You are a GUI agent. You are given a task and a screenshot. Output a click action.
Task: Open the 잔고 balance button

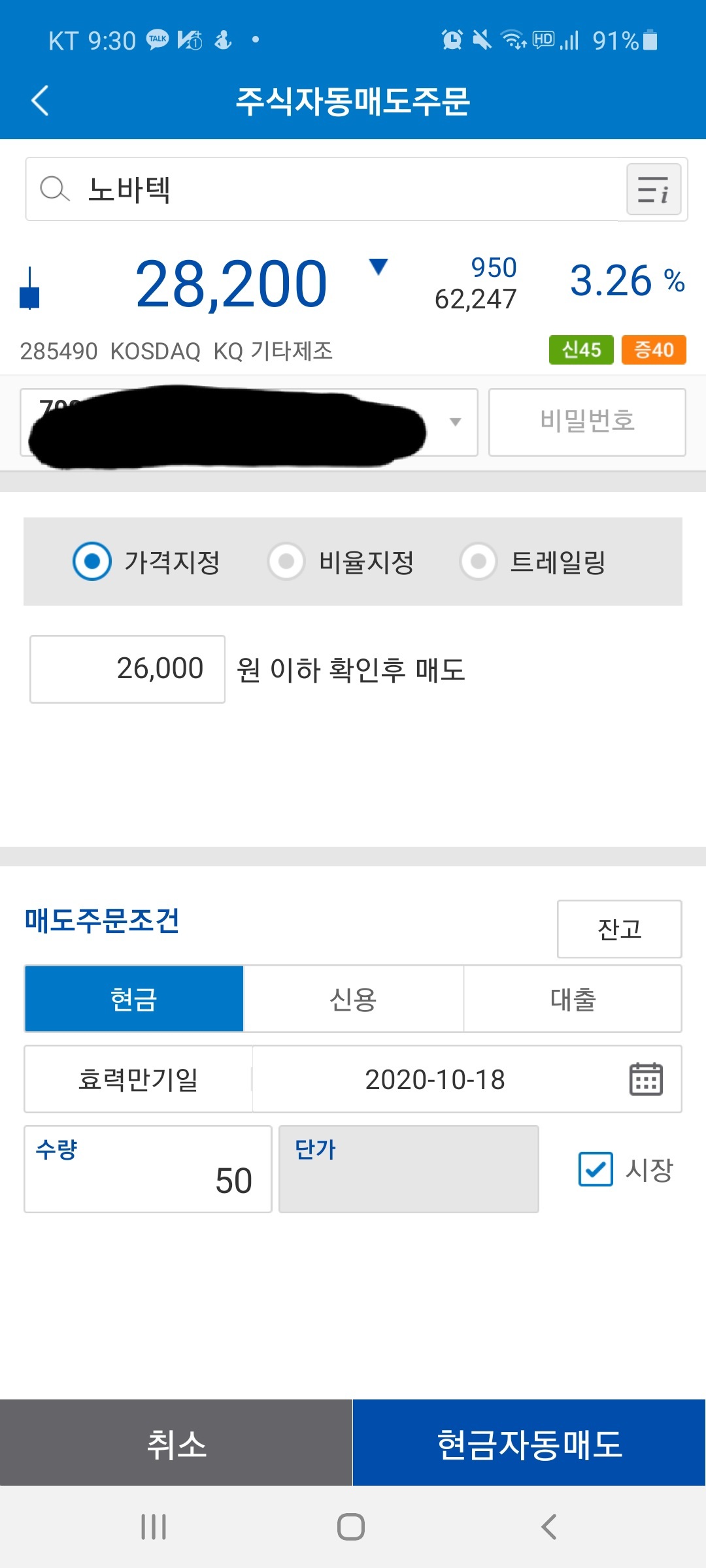pyautogui.click(x=619, y=929)
